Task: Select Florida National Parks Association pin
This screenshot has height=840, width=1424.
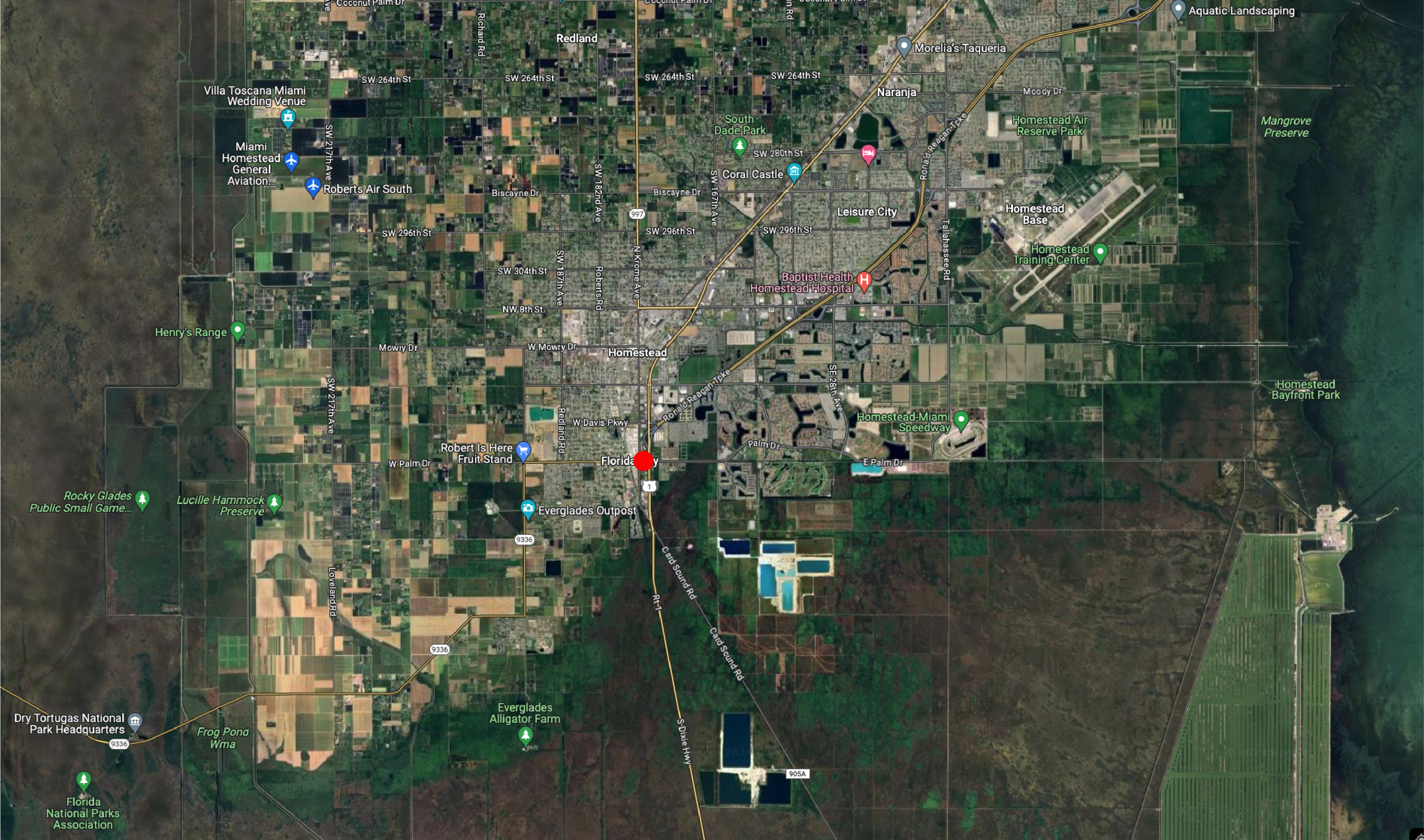Action: 84,780
